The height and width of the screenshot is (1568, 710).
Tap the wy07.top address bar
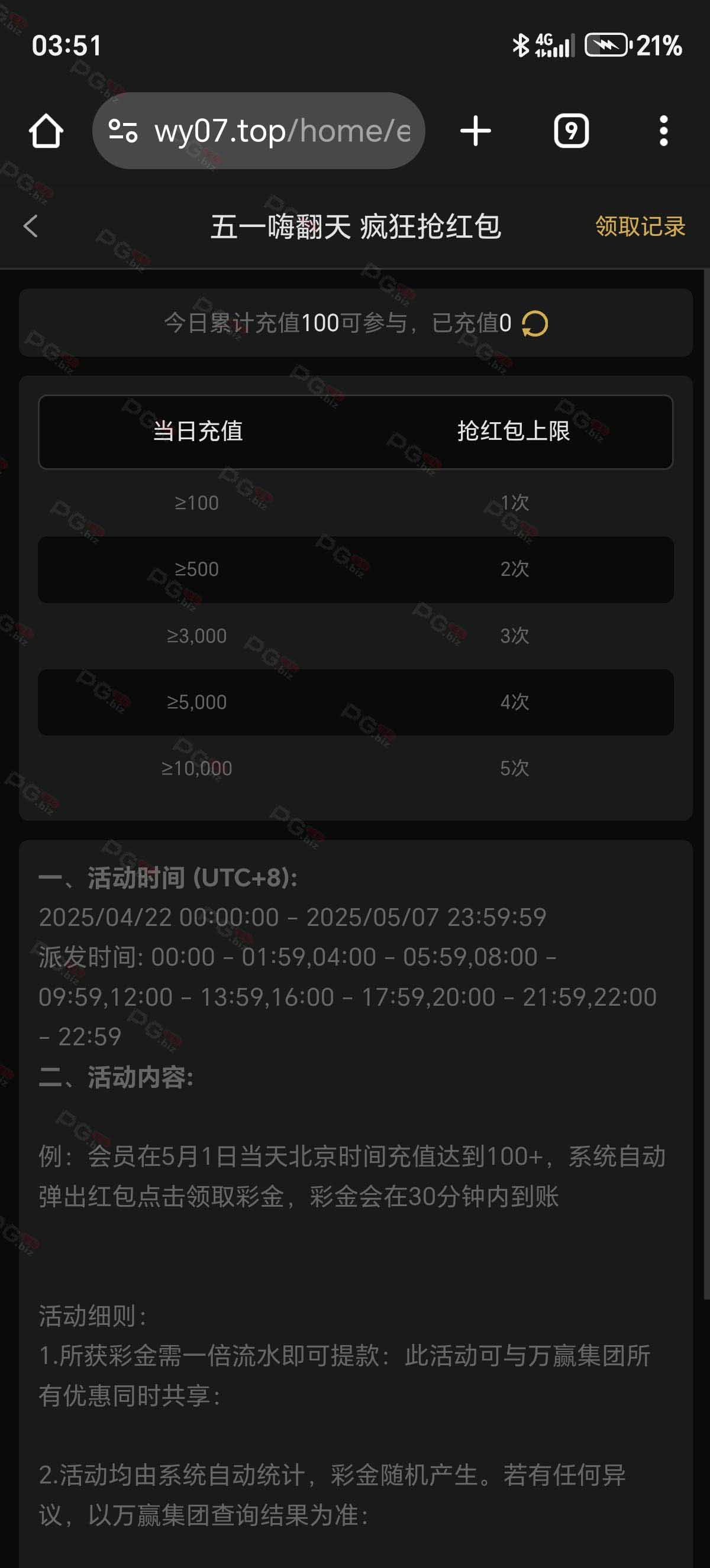pos(281,131)
